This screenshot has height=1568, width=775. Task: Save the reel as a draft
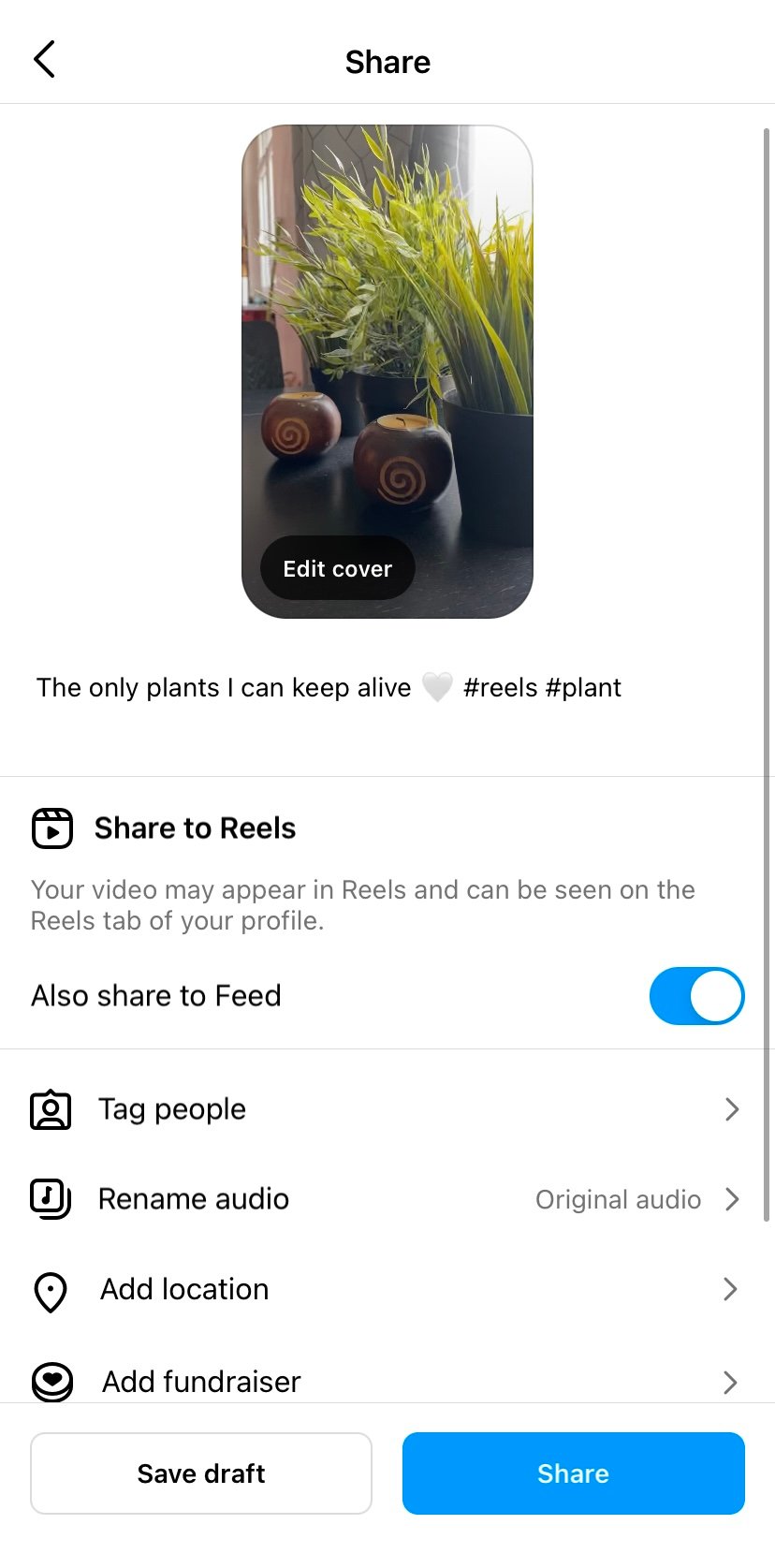201,1473
